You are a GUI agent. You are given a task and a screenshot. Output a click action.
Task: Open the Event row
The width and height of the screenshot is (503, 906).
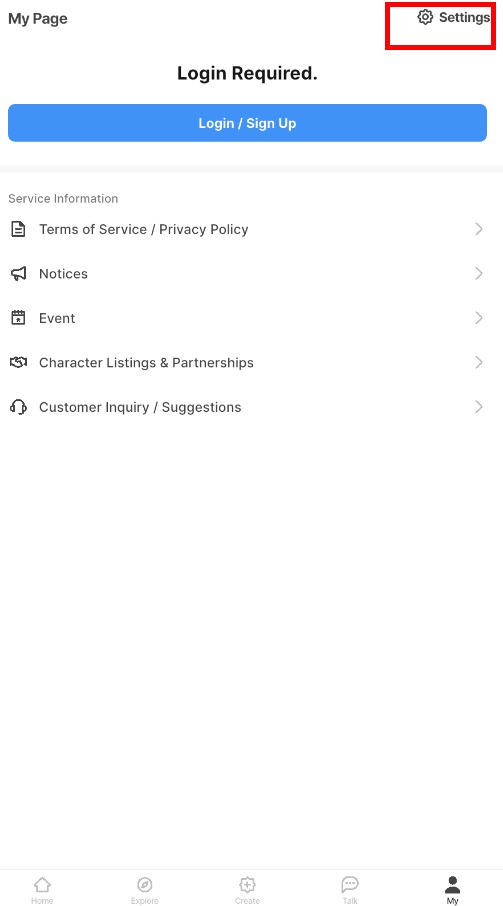(247, 318)
